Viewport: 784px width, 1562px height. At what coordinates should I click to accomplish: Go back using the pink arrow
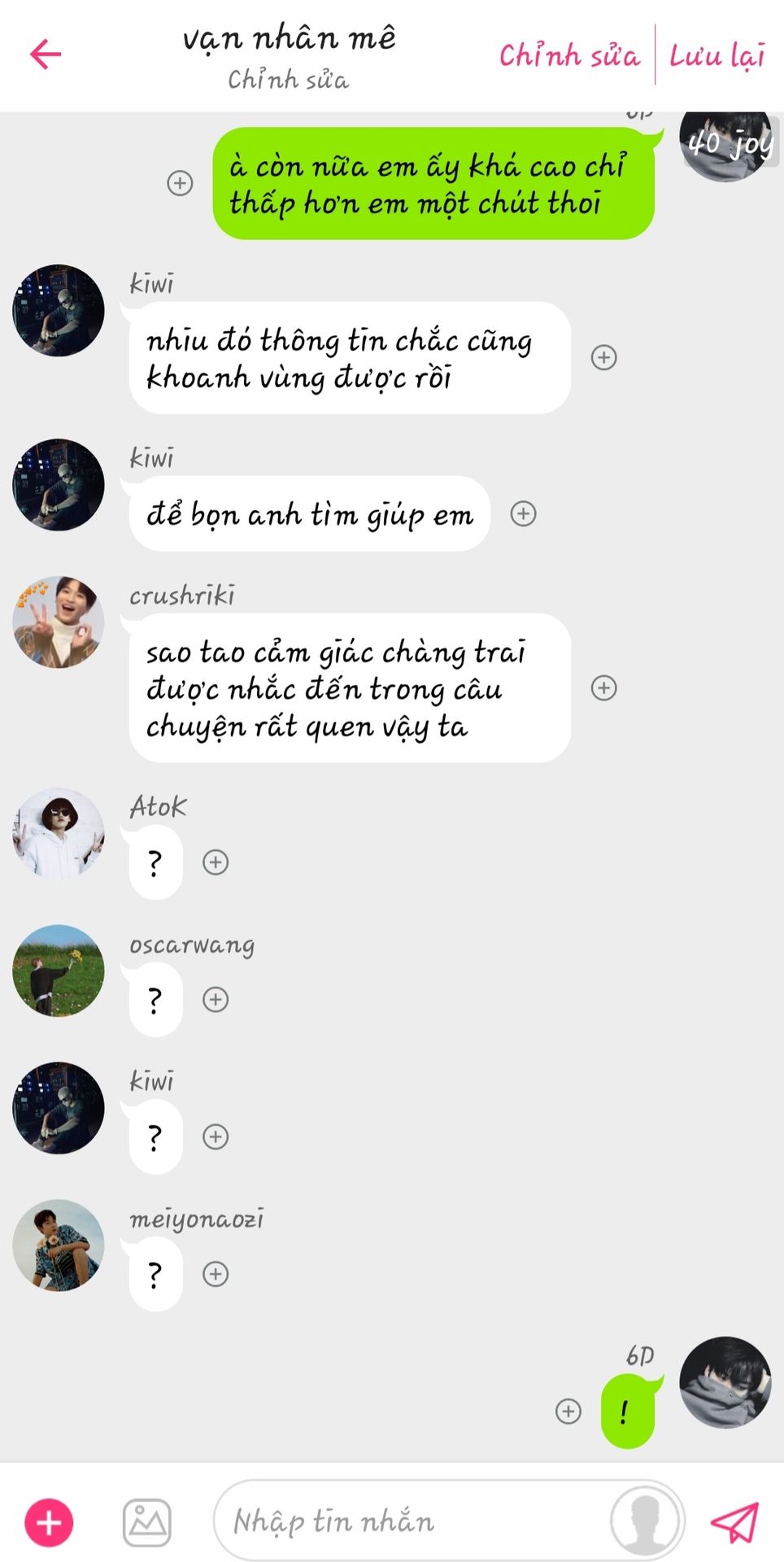46,55
